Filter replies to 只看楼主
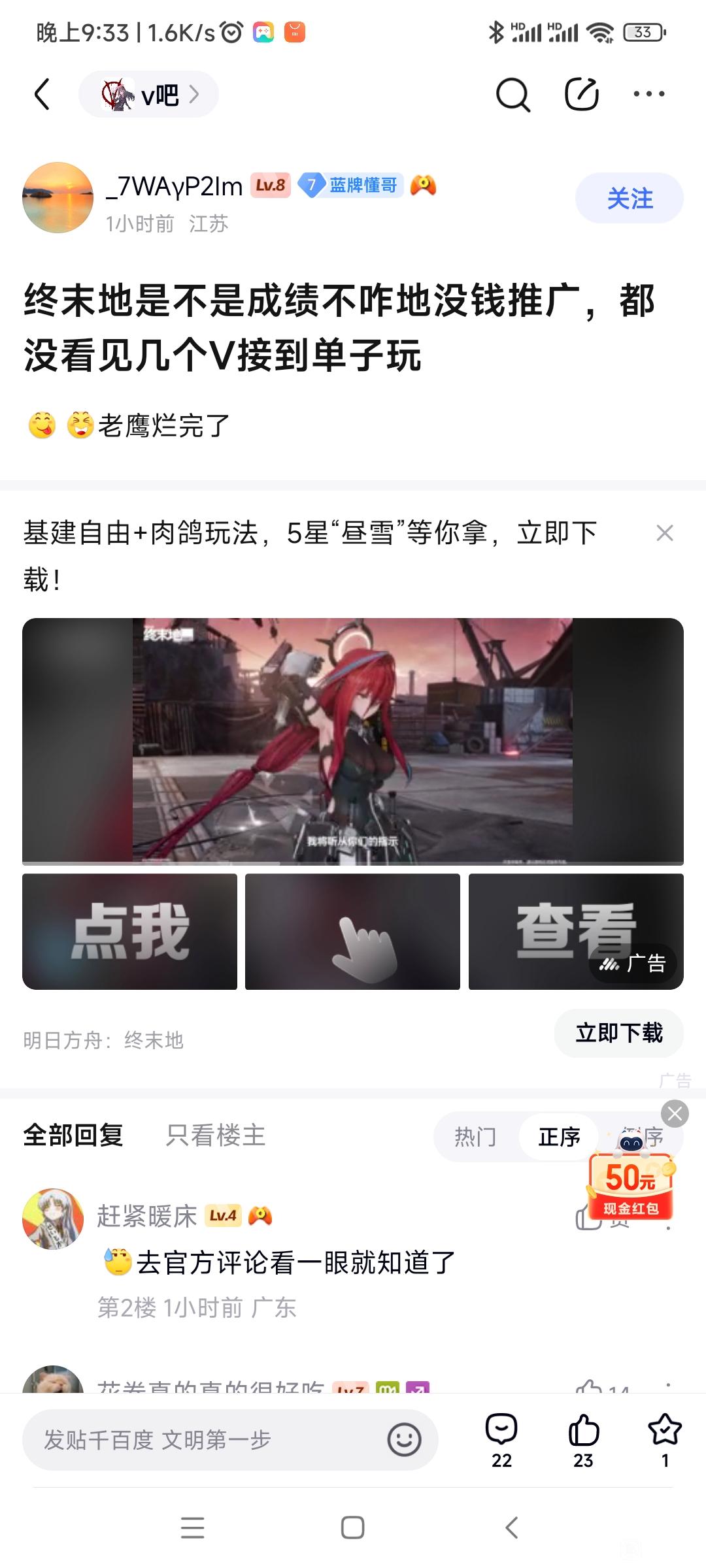This screenshot has height=1568, width=706. pyautogui.click(x=216, y=1135)
